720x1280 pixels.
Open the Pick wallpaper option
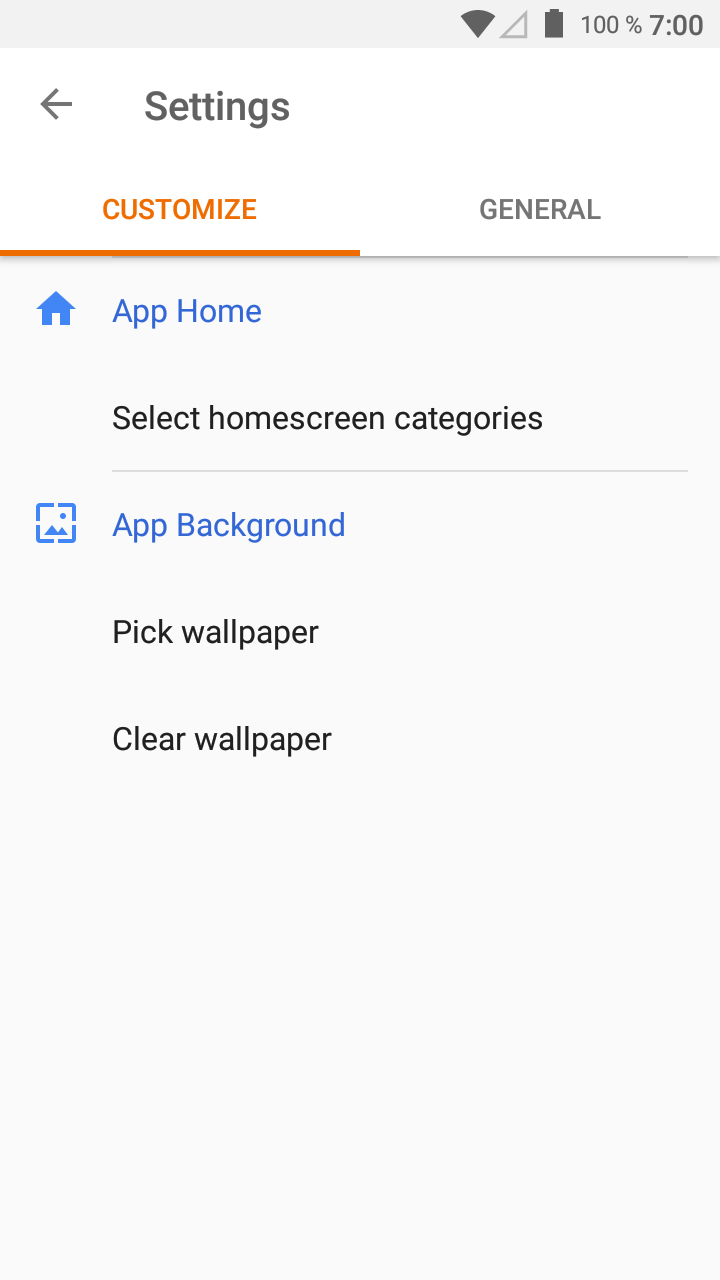pos(360,632)
